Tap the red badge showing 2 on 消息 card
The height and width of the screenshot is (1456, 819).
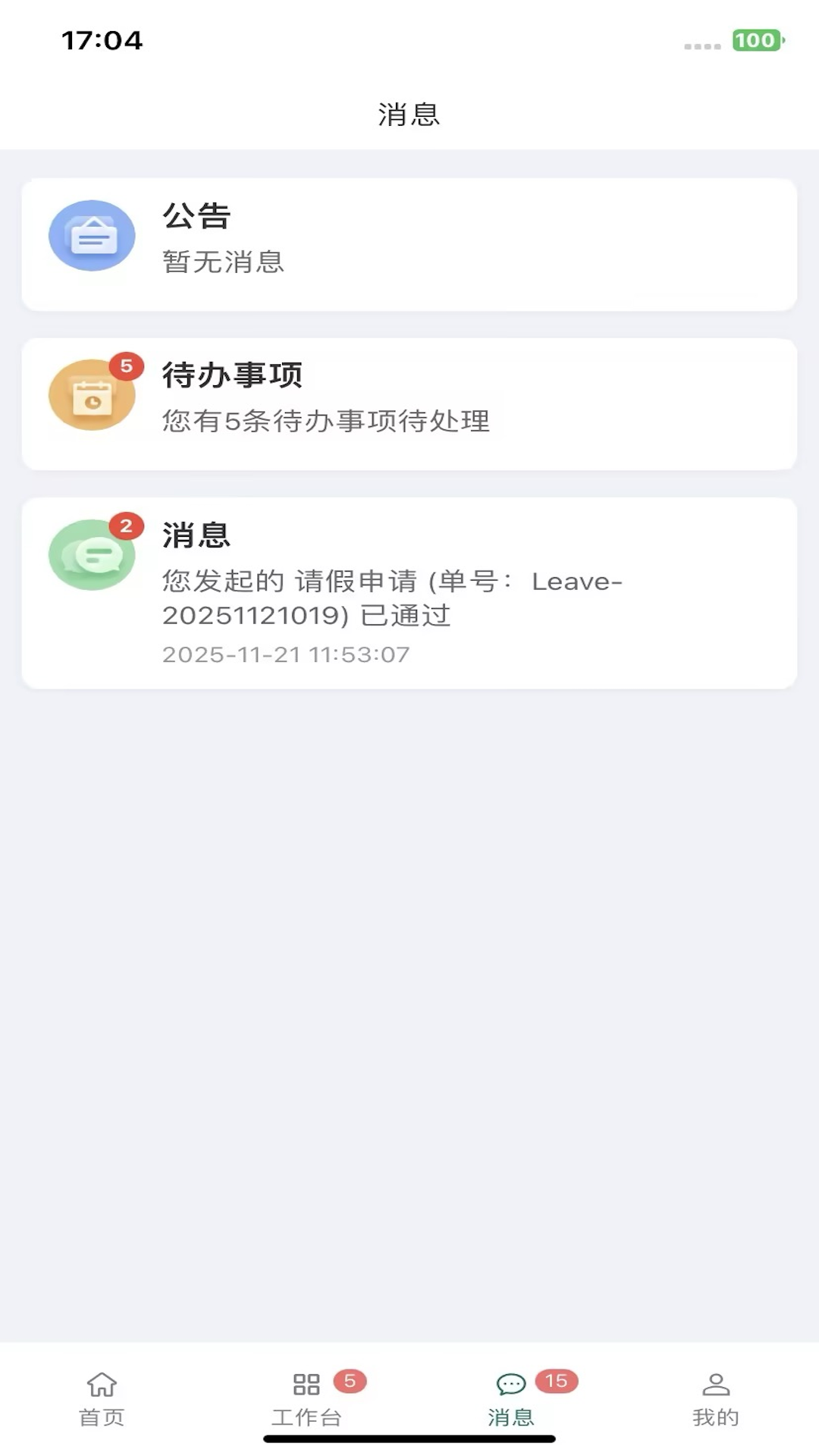click(x=127, y=525)
